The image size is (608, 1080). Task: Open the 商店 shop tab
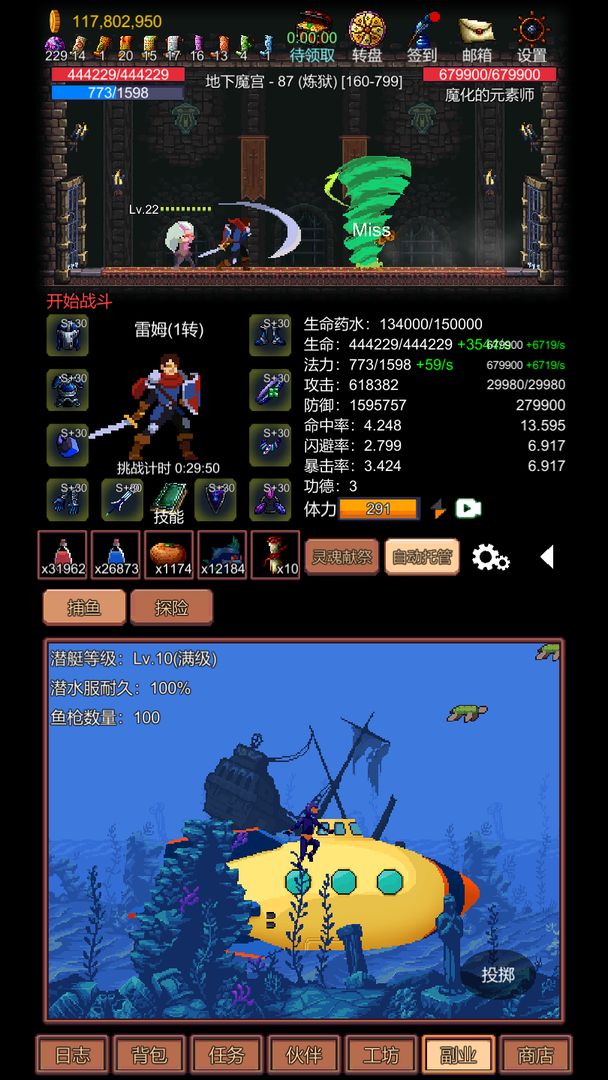coord(536,1055)
